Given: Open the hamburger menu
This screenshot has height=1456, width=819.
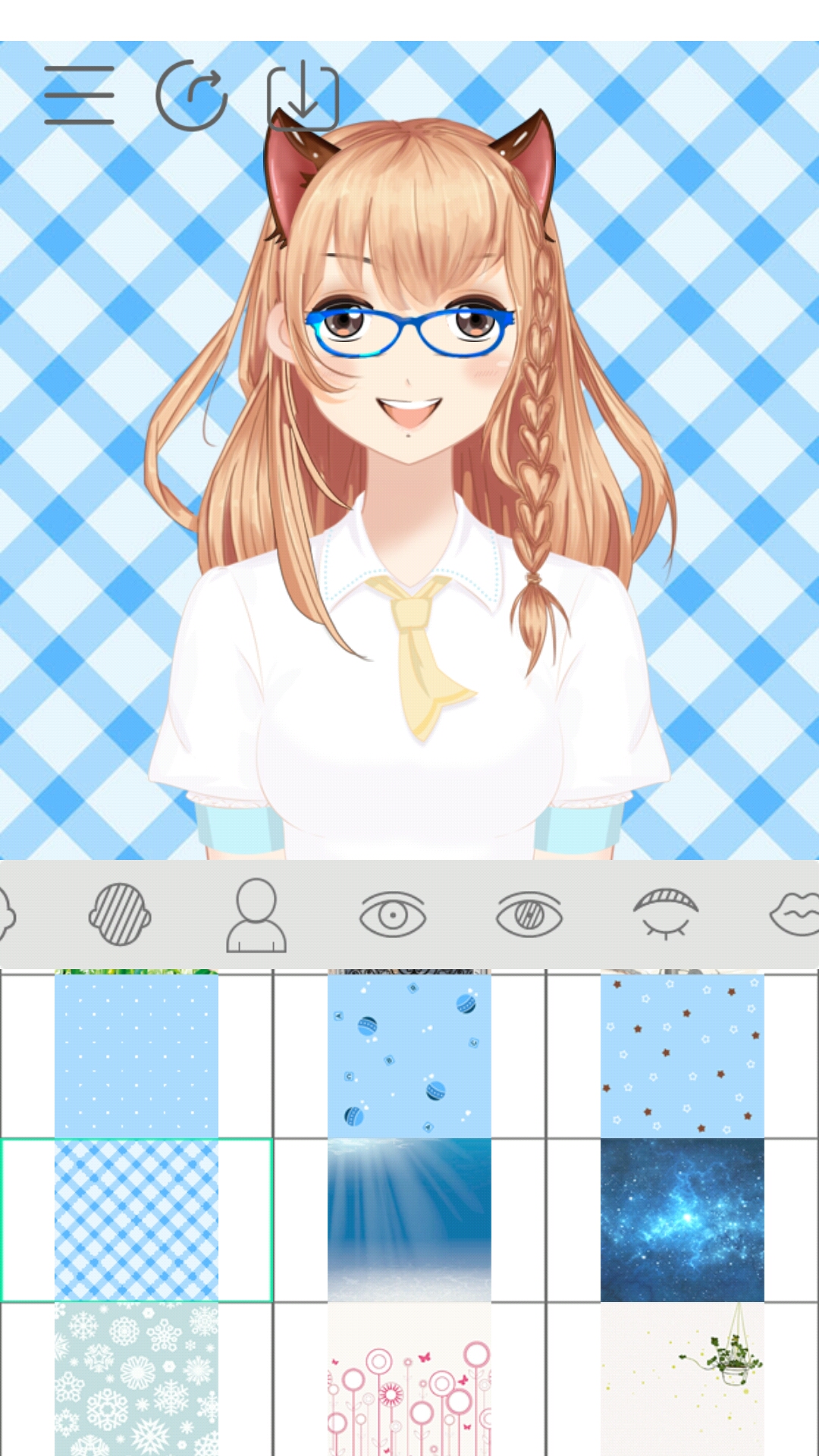Looking at the screenshot, I should coord(79,96).
